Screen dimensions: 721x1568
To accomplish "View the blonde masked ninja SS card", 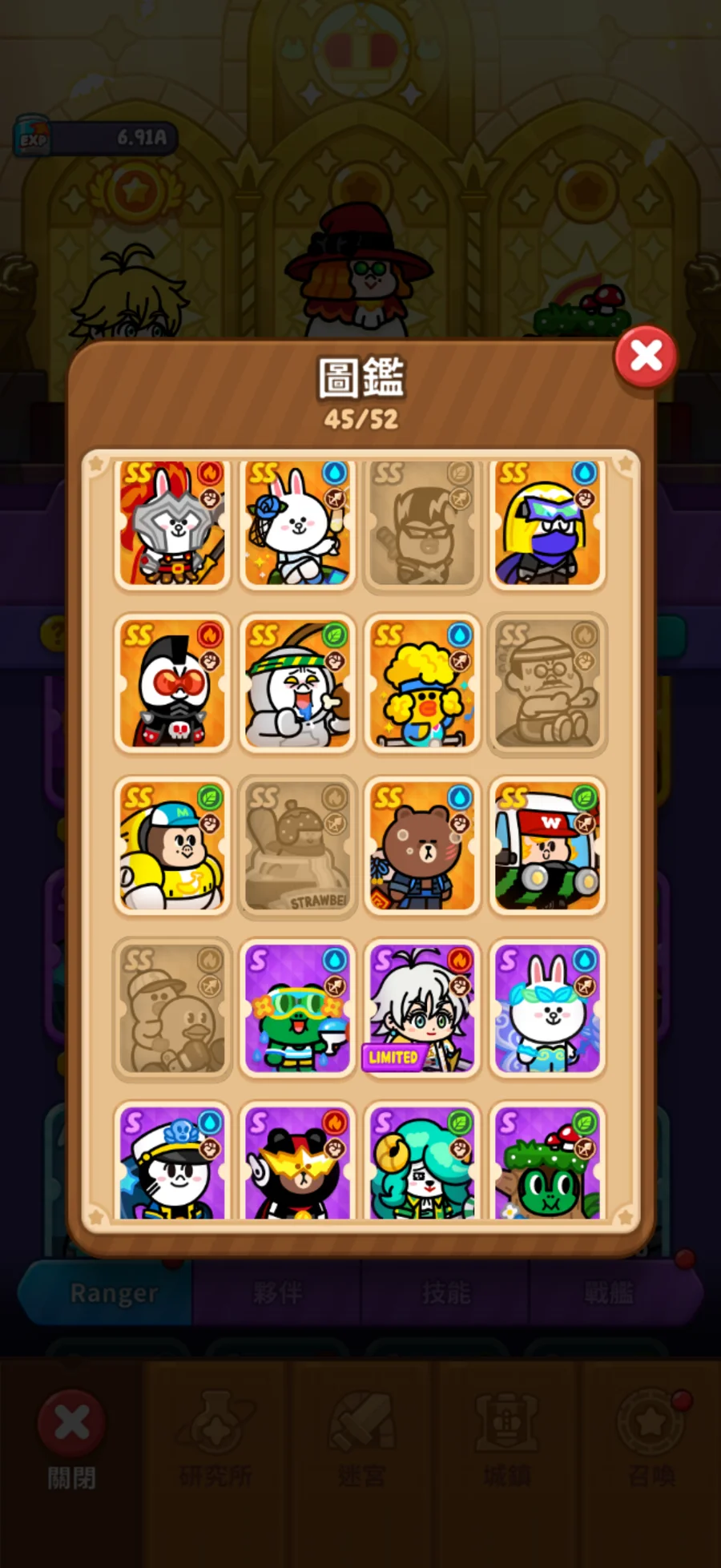I will (x=547, y=525).
